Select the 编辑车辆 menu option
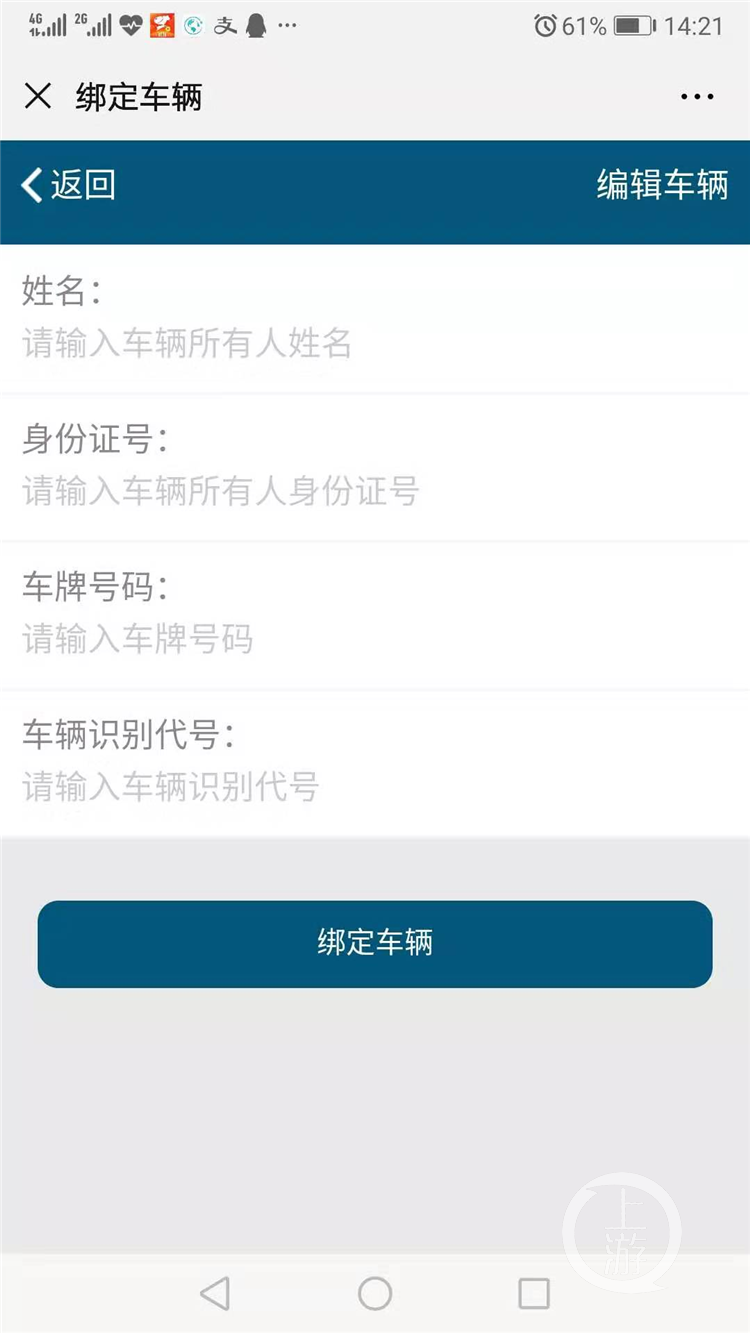 pos(662,186)
